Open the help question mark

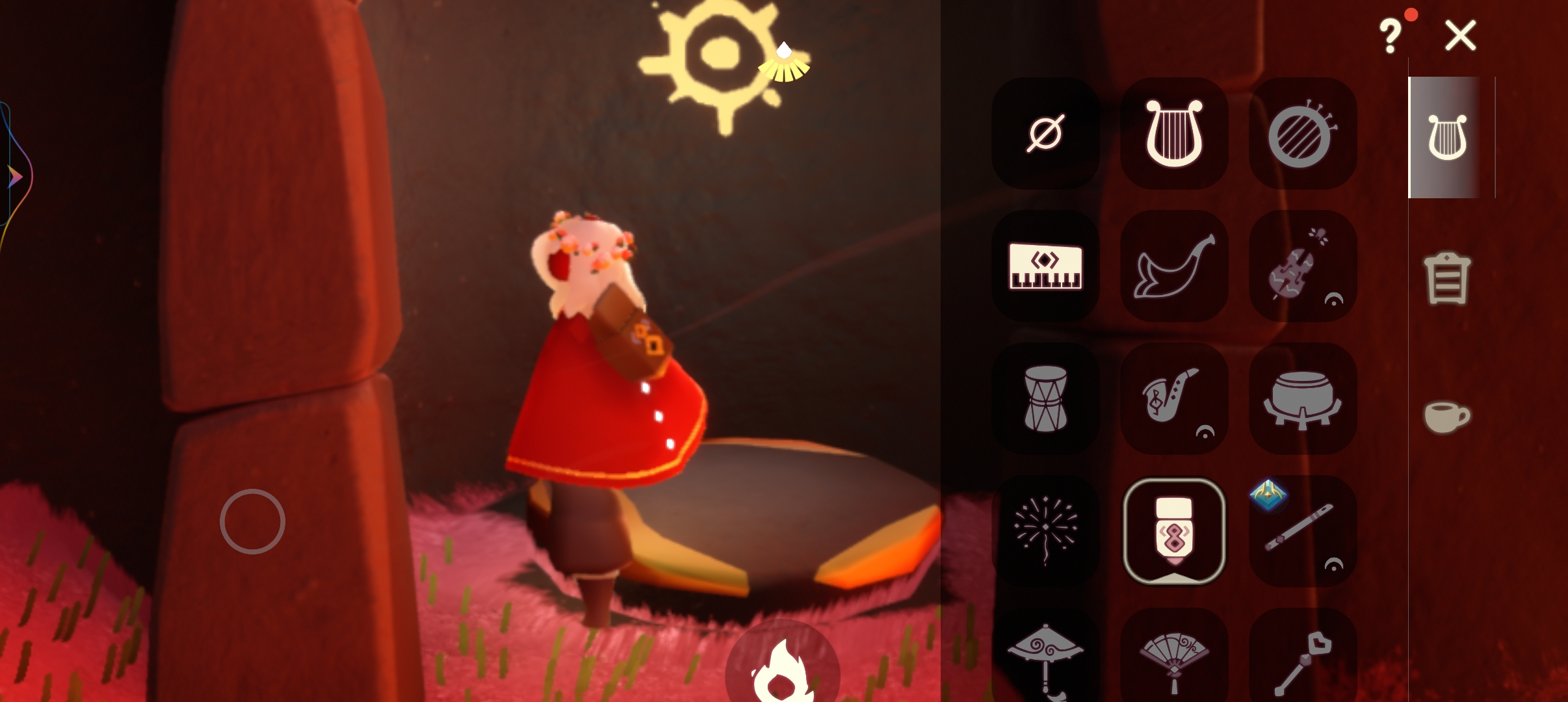pyautogui.click(x=1390, y=35)
